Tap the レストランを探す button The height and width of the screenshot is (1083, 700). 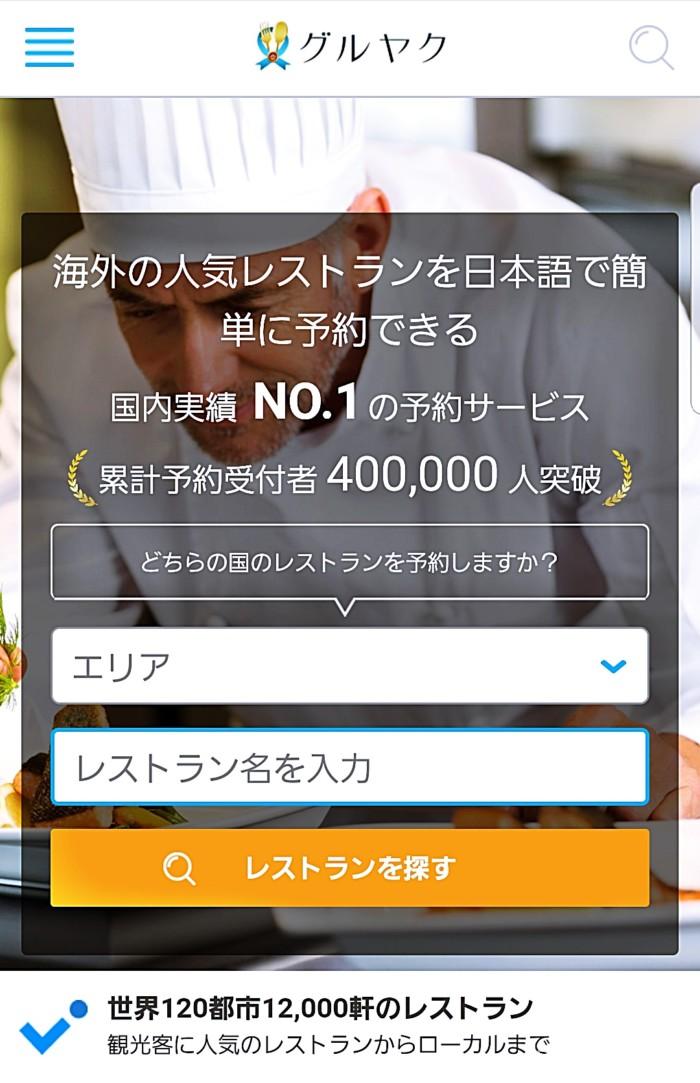click(349, 868)
